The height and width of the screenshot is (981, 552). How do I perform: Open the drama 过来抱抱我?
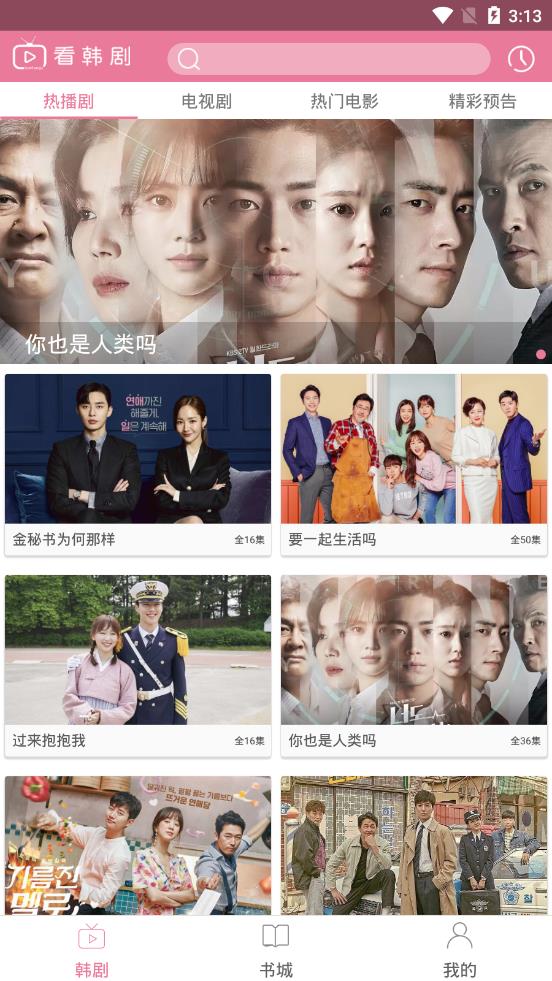point(138,666)
